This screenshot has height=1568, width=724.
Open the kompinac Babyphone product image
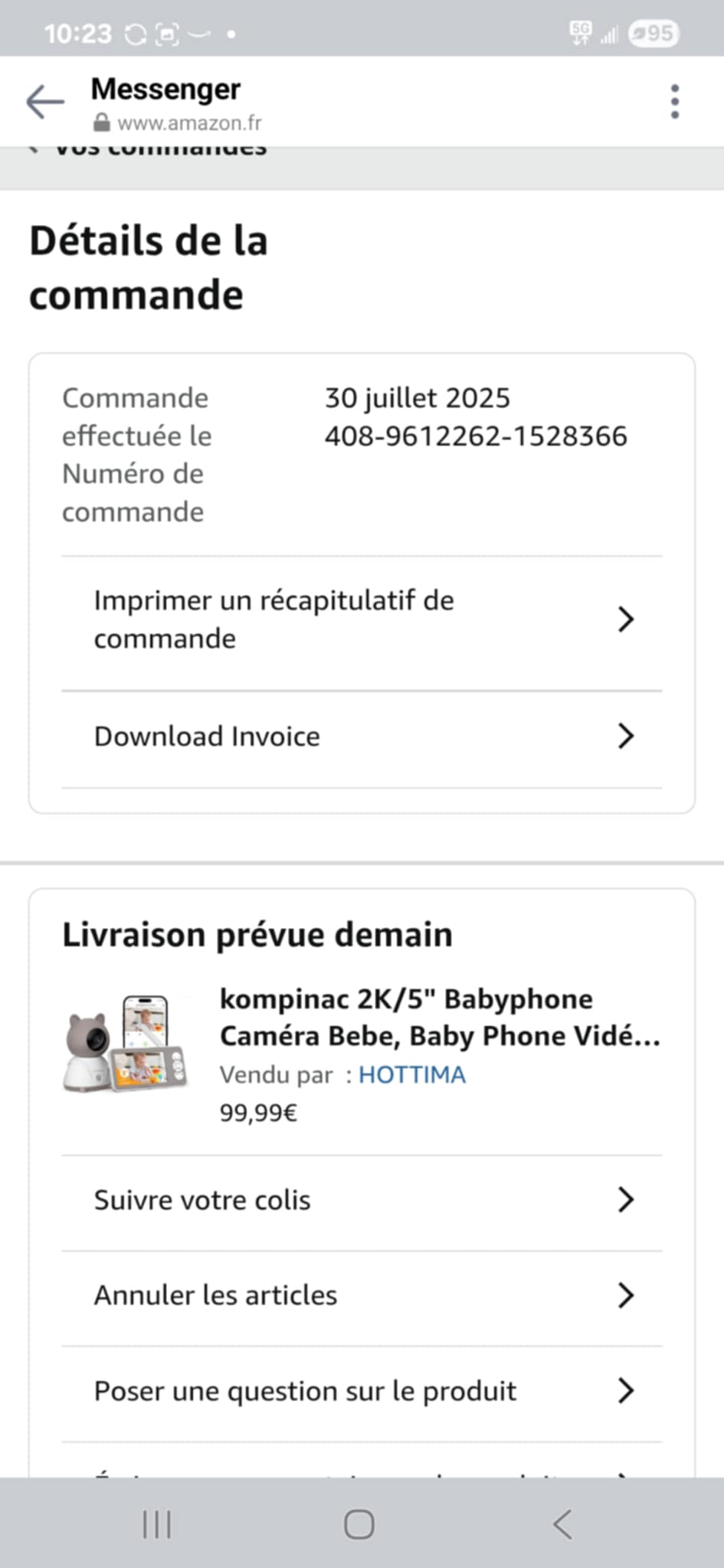pyautogui.click(x=126, y=1043)
